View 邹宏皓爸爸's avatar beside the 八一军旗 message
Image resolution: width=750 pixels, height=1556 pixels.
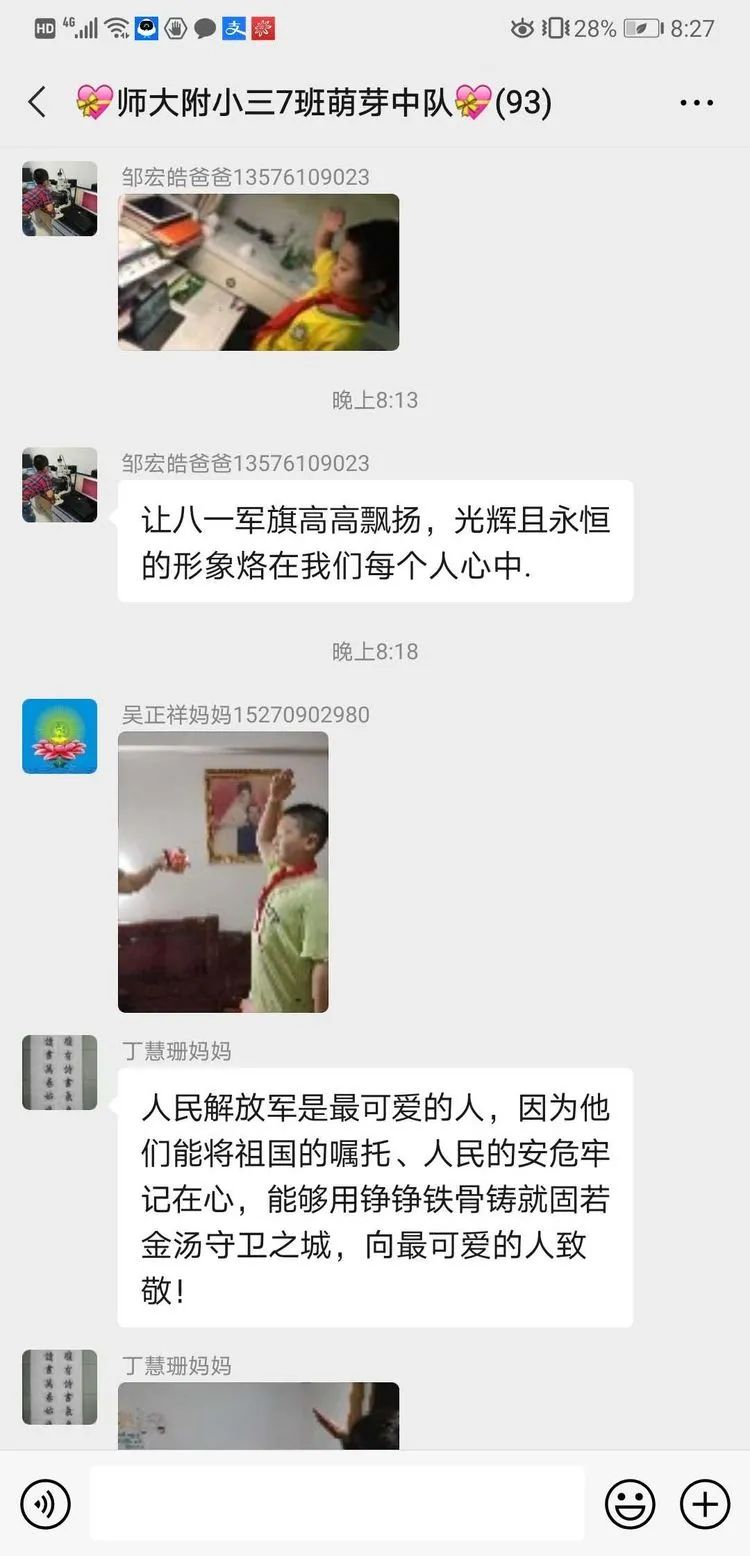[x=60, y=485]
